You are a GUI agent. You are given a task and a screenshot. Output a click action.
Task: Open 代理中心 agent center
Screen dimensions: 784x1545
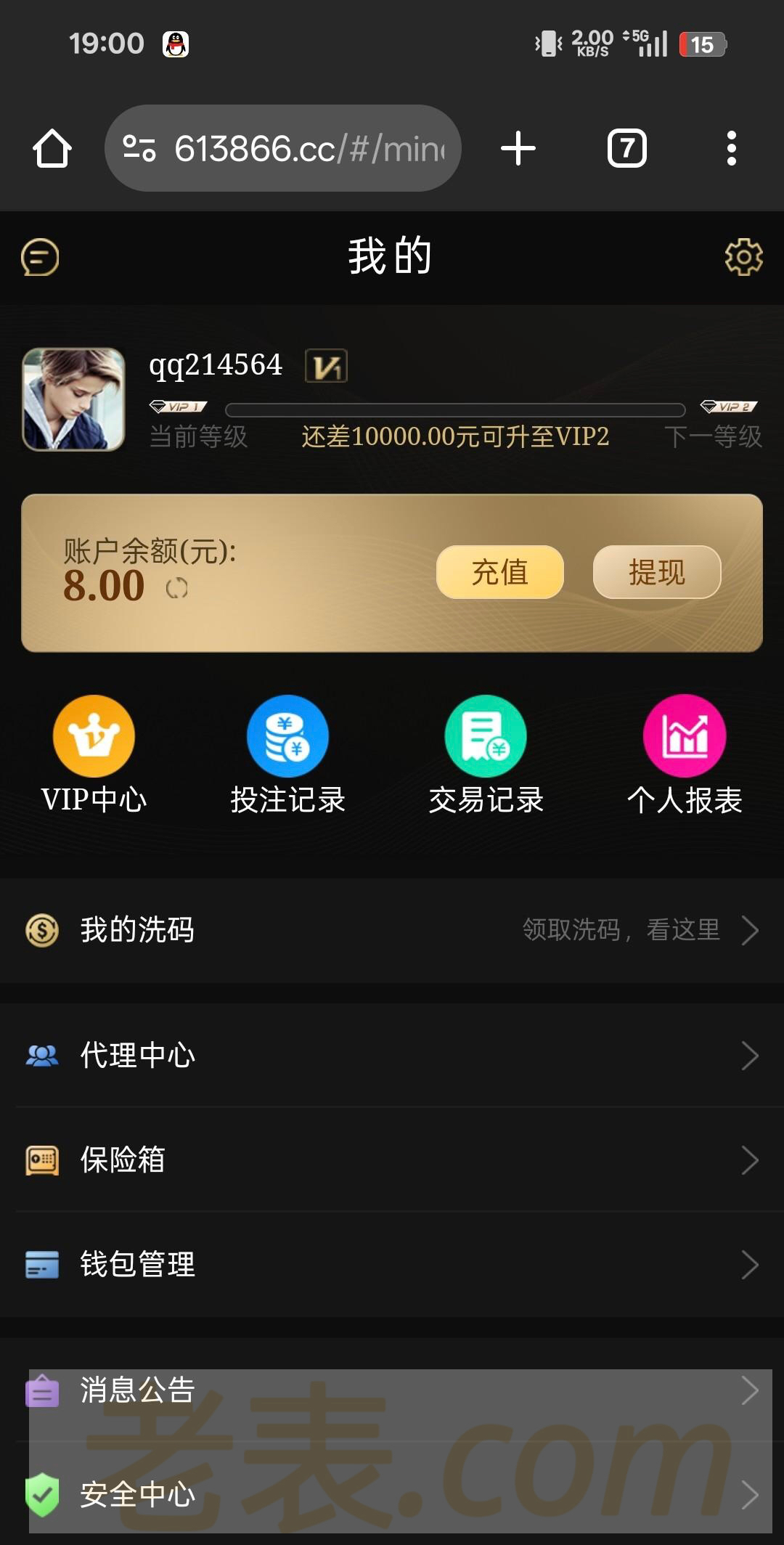point(392,1055)
